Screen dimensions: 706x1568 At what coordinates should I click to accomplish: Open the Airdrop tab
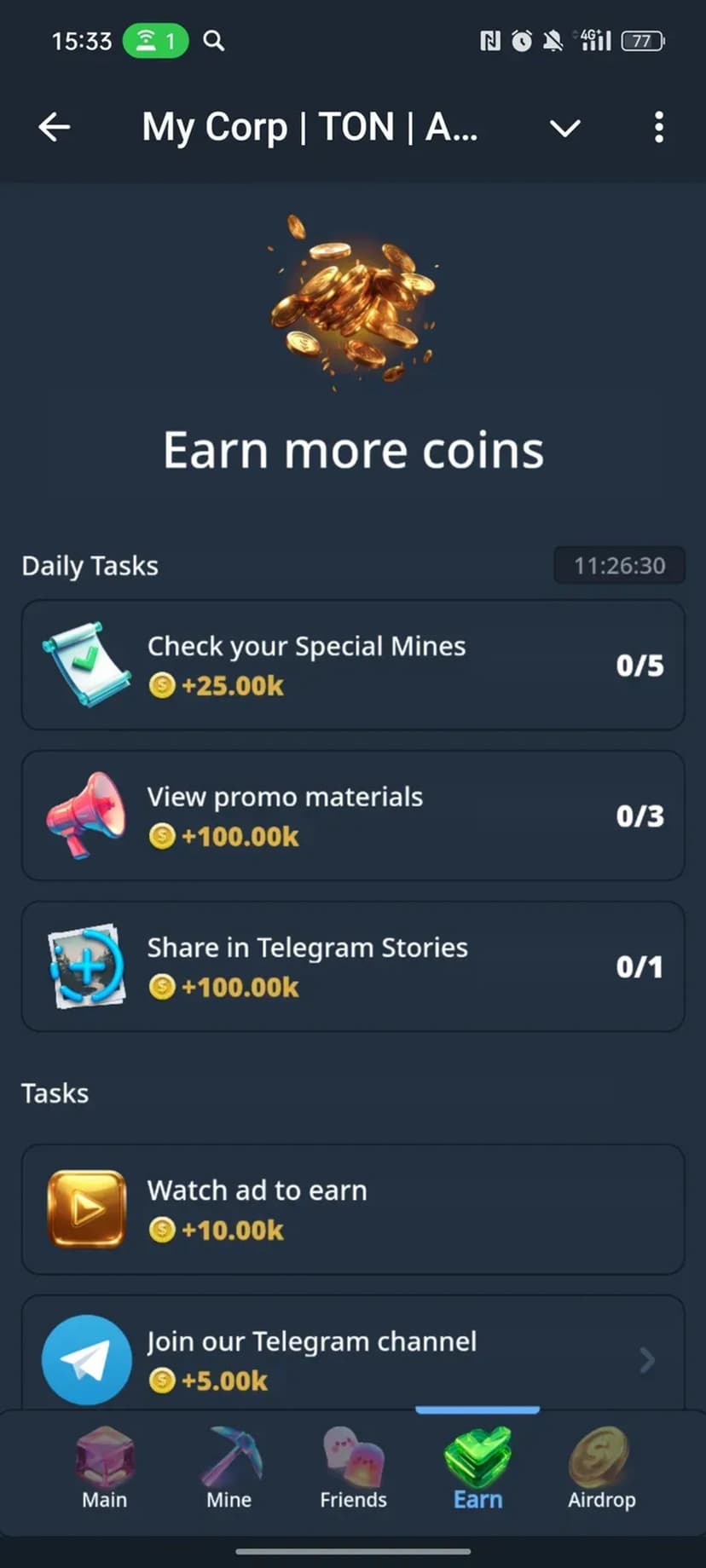coord(601,1469)
